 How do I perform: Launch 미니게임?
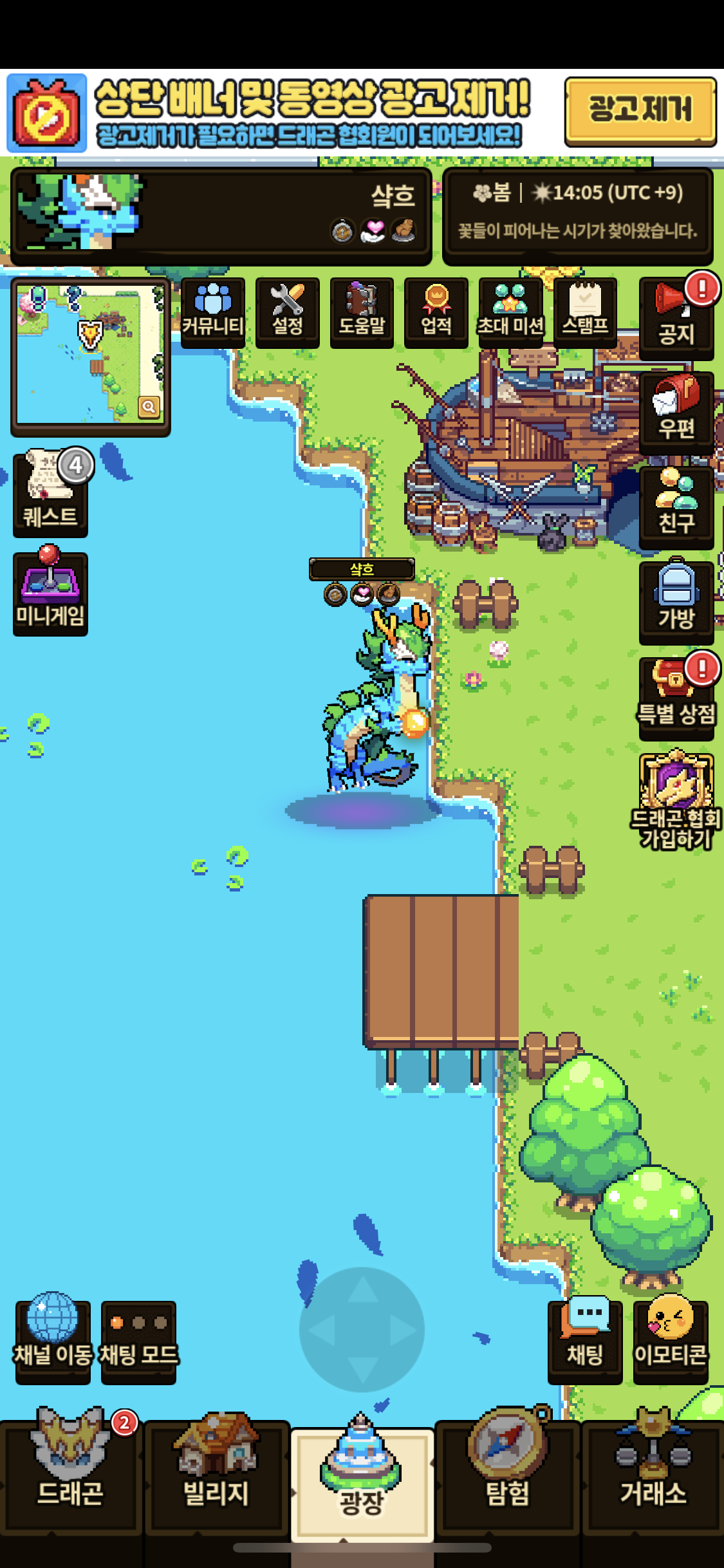(50, 593)
